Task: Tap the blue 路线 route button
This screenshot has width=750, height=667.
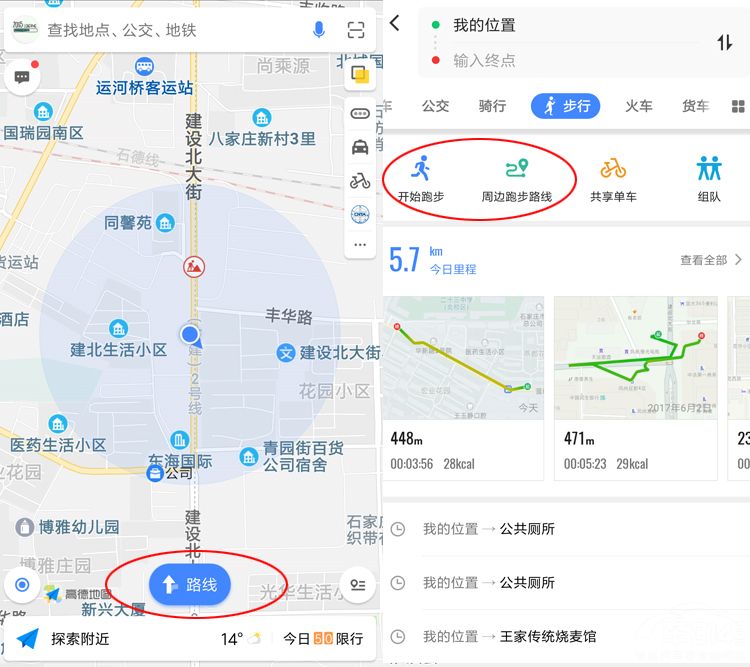Action: 189,585
